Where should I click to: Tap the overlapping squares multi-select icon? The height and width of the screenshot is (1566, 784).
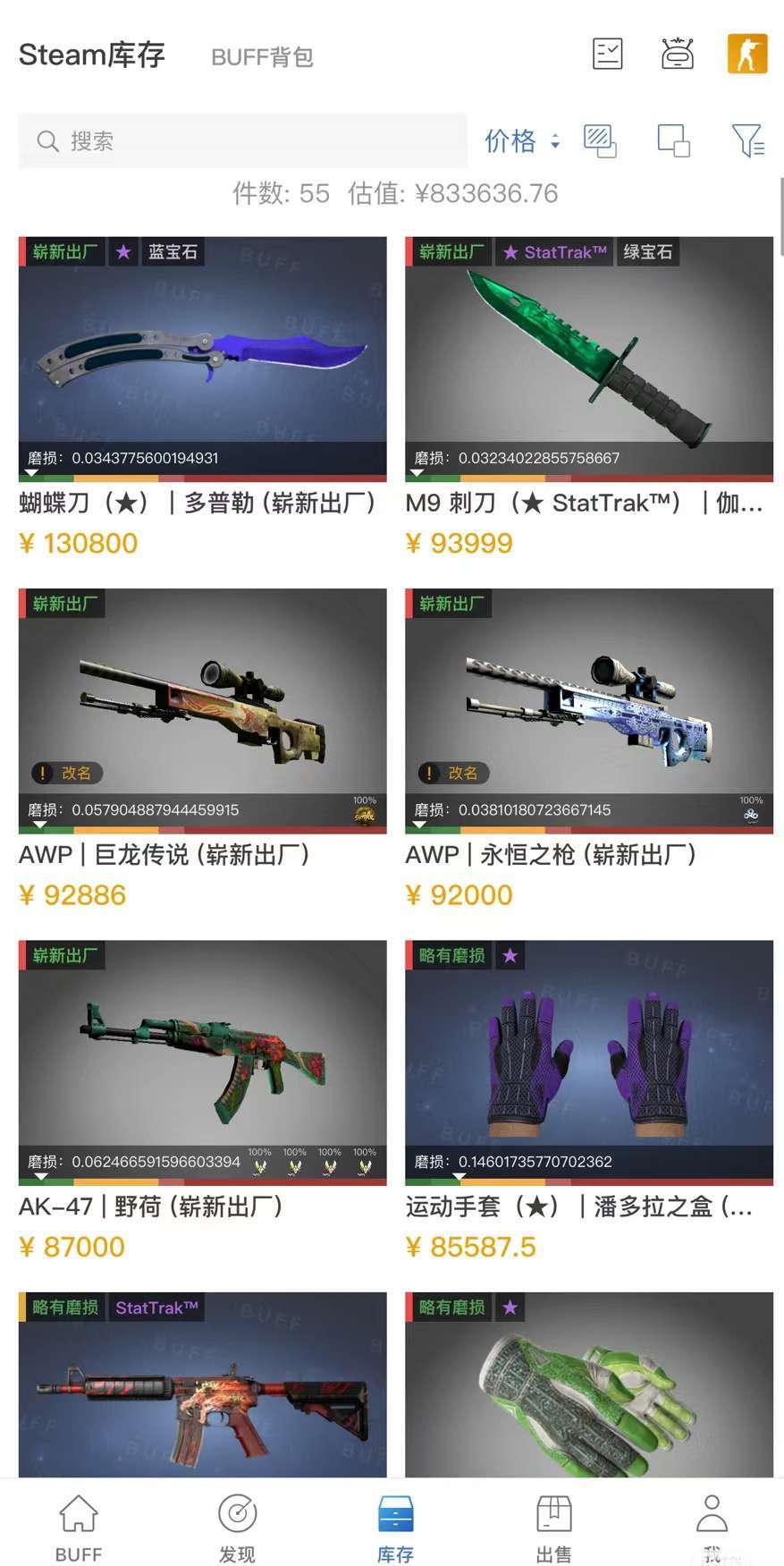[x=673, y=140]
